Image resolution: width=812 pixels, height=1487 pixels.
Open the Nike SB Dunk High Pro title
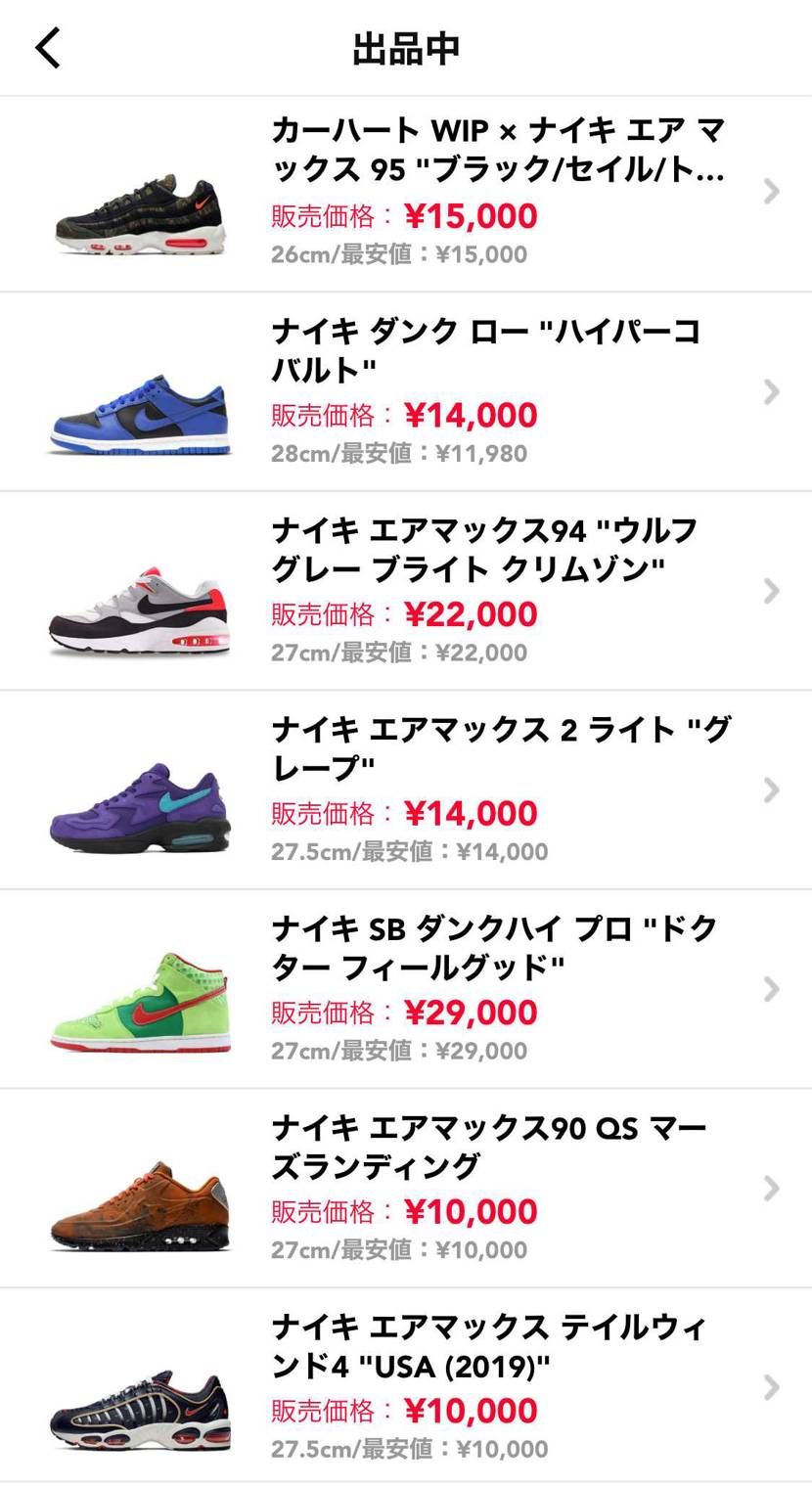point(489,946)
